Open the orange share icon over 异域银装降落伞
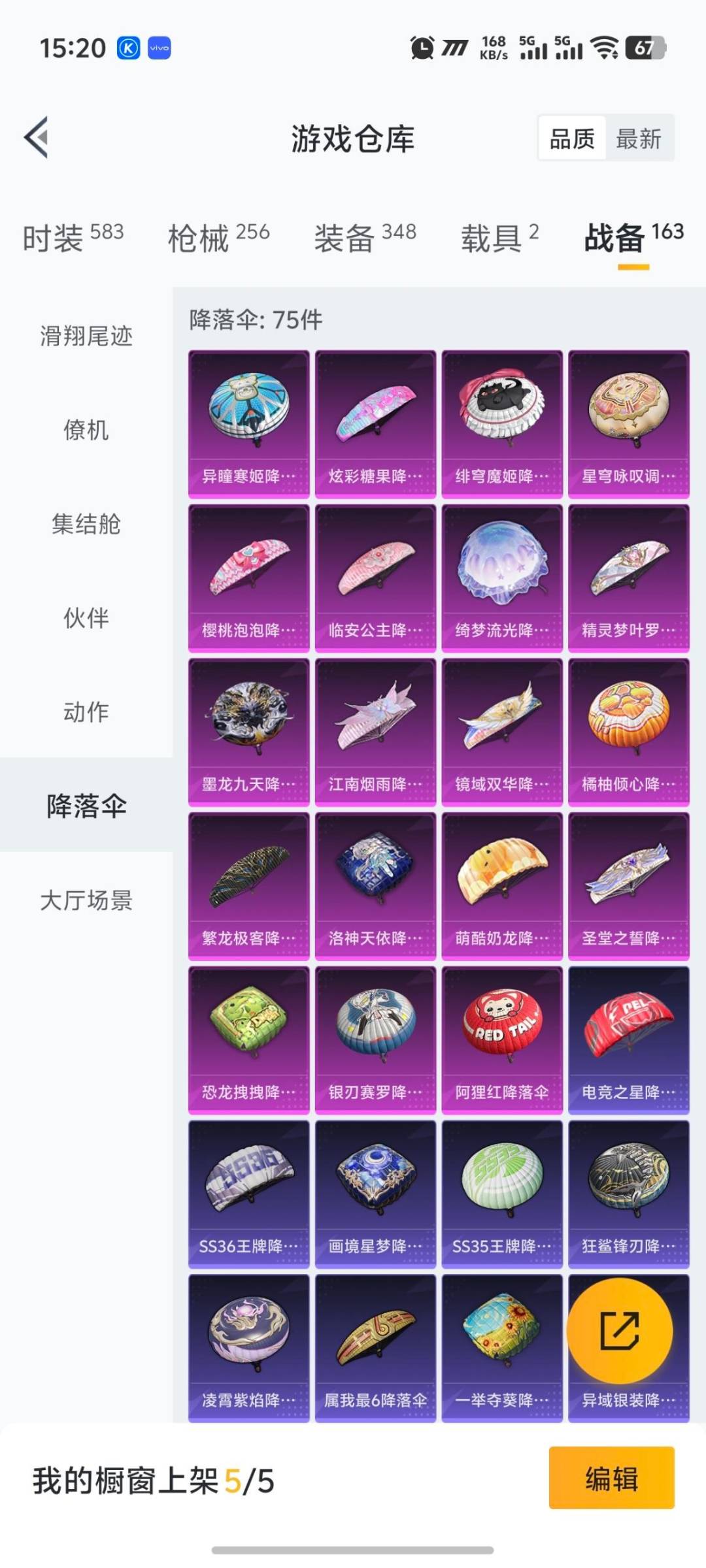Image resolution: width=706 pixels, height=1568 pixels. [618, 1333]
